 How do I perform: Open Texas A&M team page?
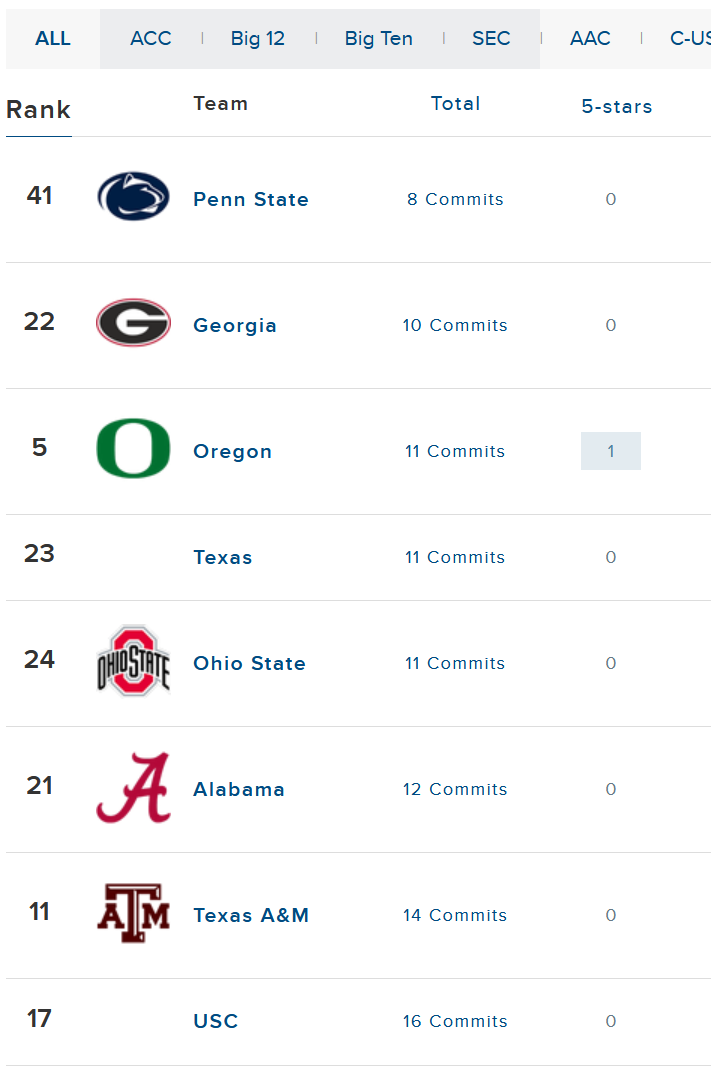pyautogui.click(x=251, y=916)
